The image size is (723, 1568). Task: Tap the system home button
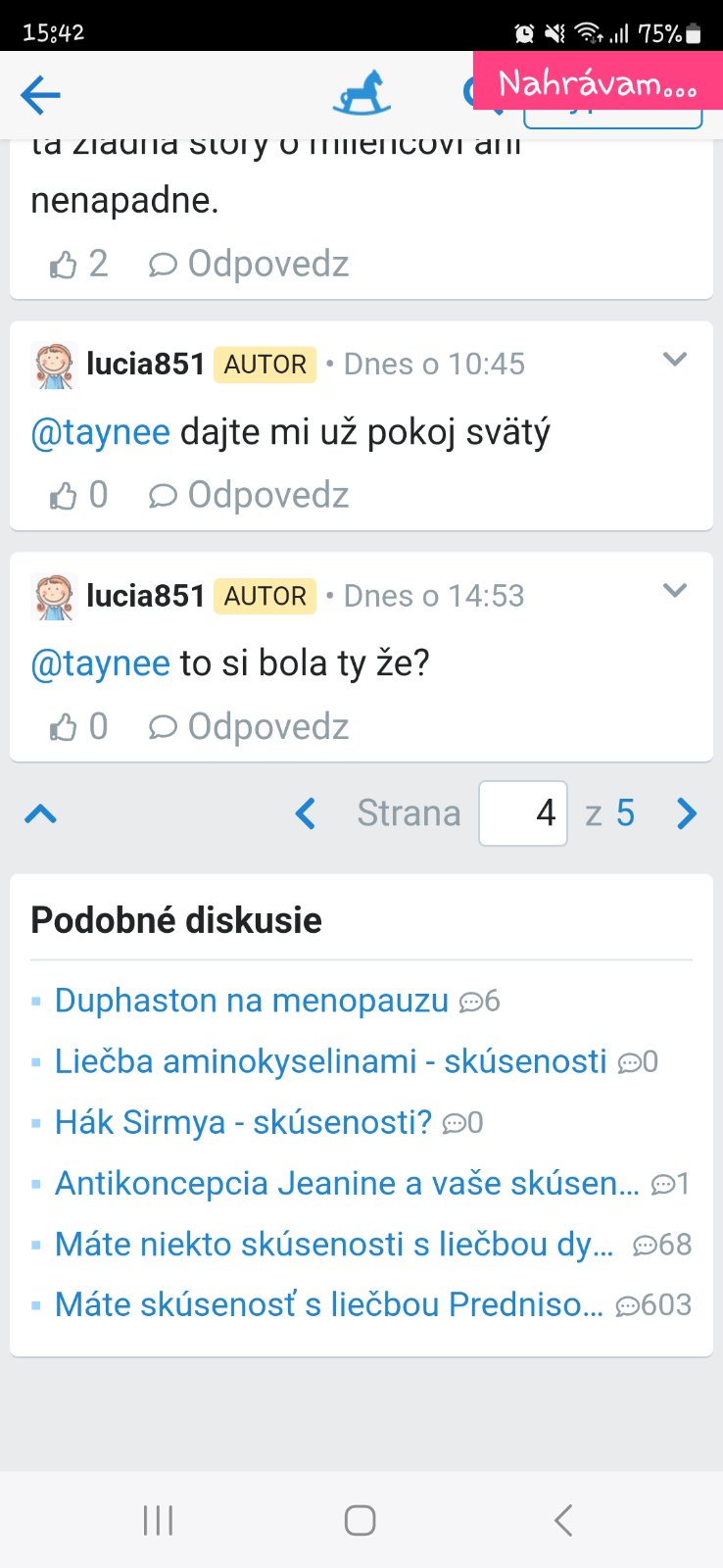point(360,1520)
